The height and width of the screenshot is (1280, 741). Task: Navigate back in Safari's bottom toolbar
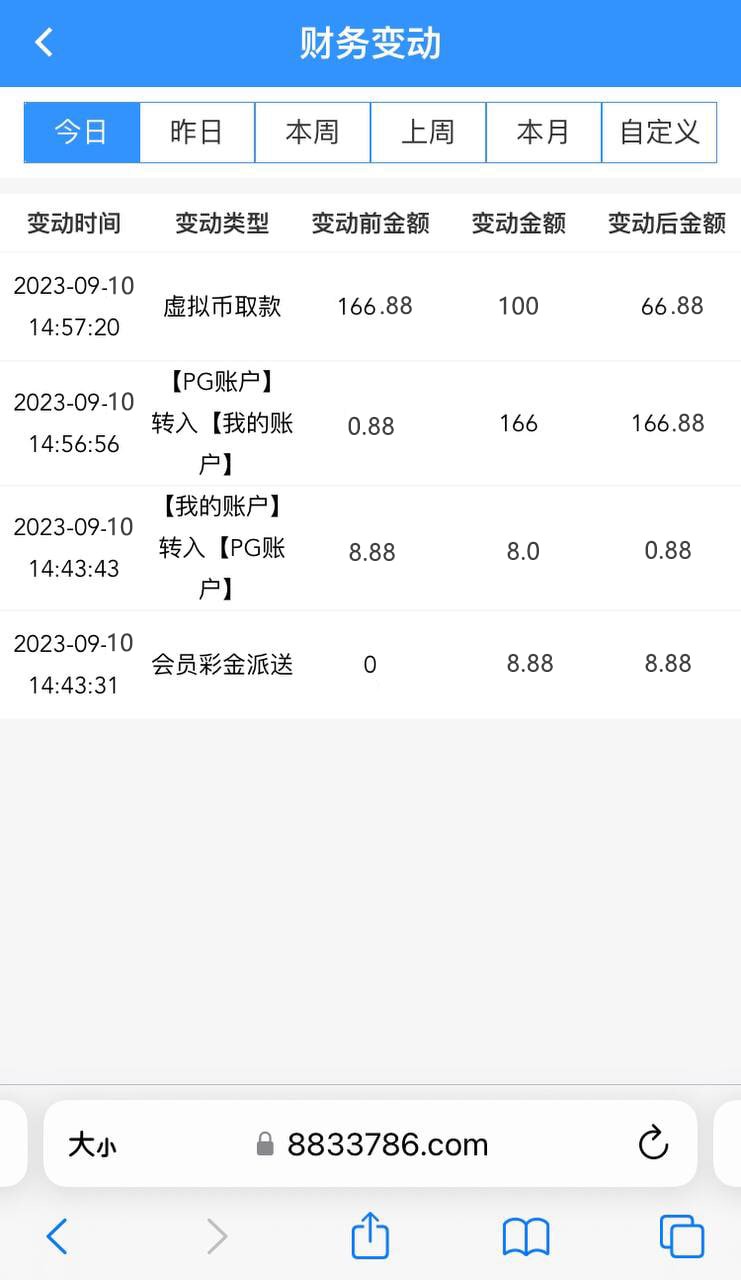[x=57, y=1237]
